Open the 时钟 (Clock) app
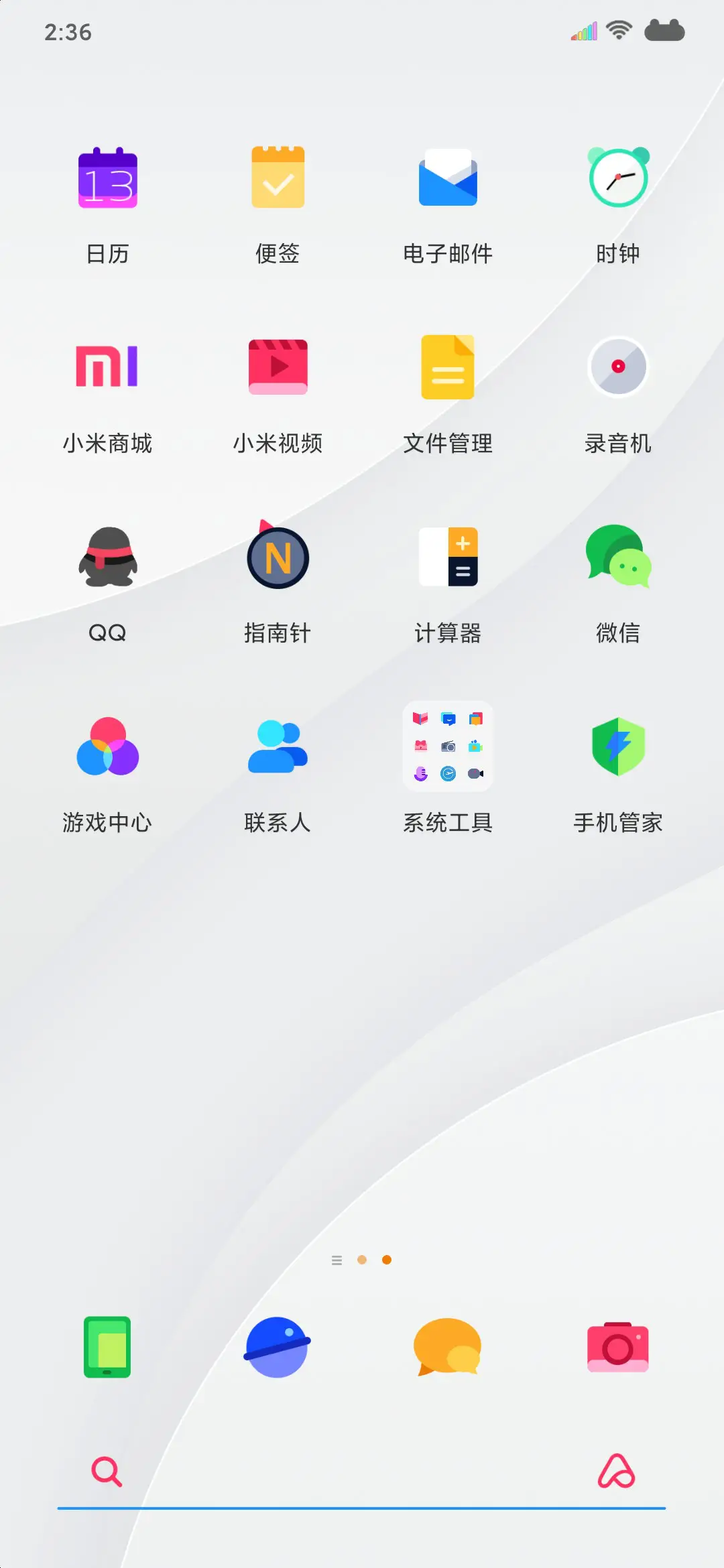Image resolution: width=724 pixels, height=1568 pixels. tap(618, 176)
